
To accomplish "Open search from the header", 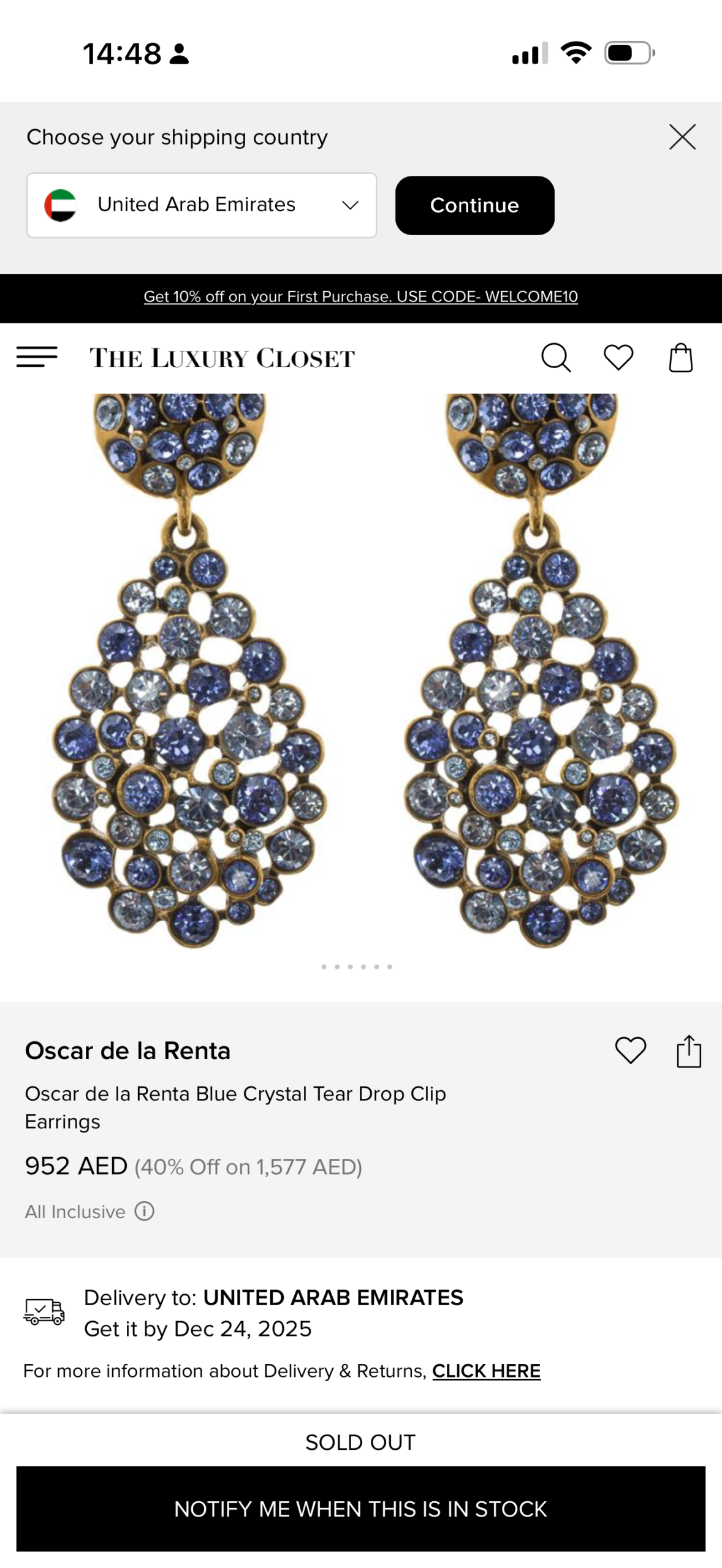I will [x=555, y=357].
